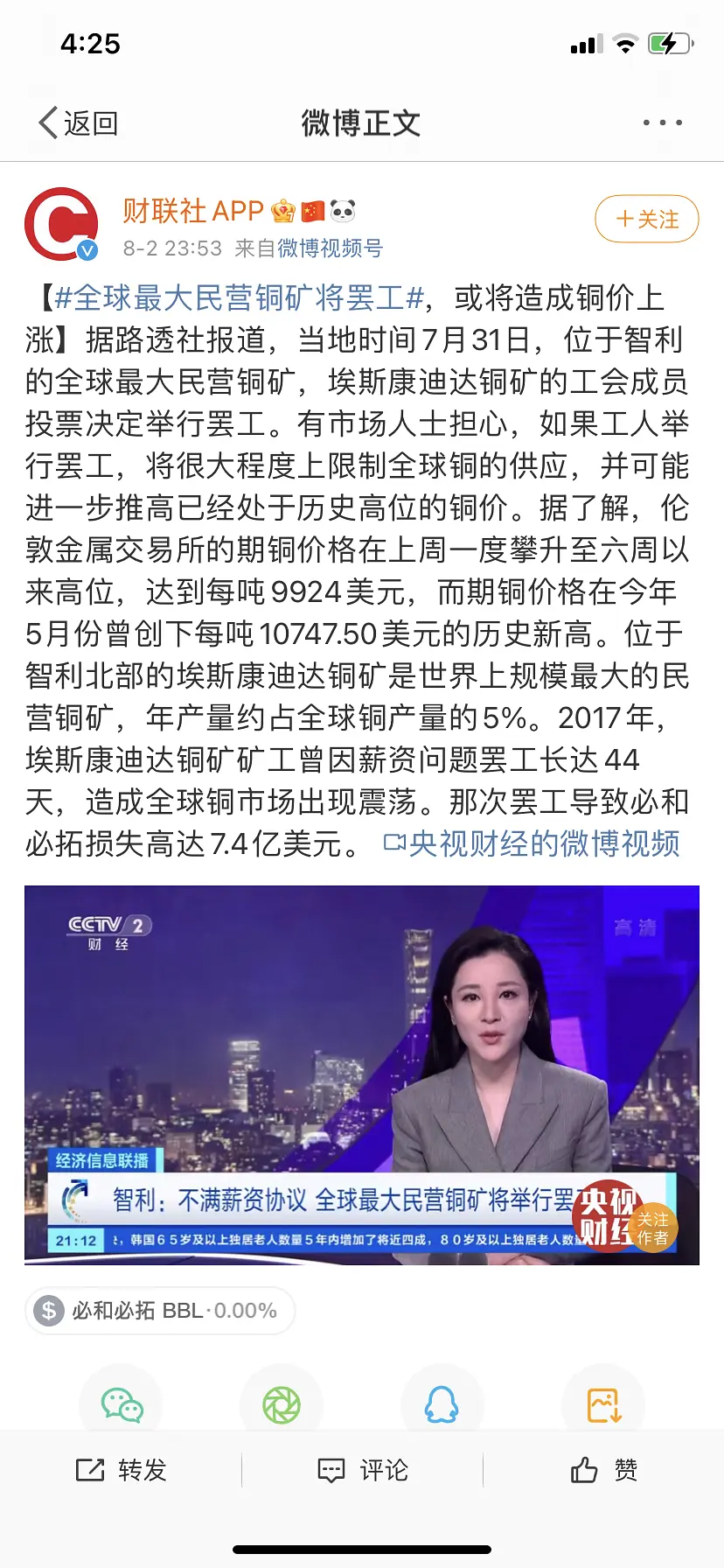Like the post with the 赞 button

(603, 1470)
